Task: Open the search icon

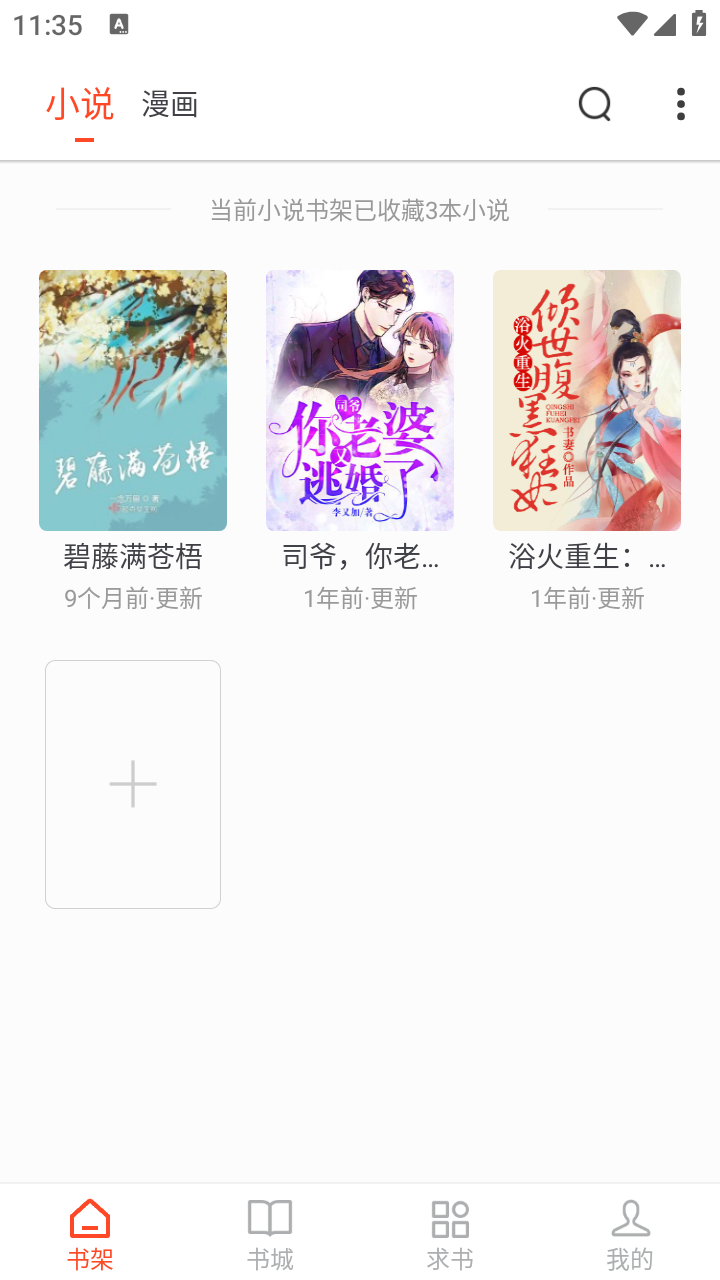Action: click(594, 103)
